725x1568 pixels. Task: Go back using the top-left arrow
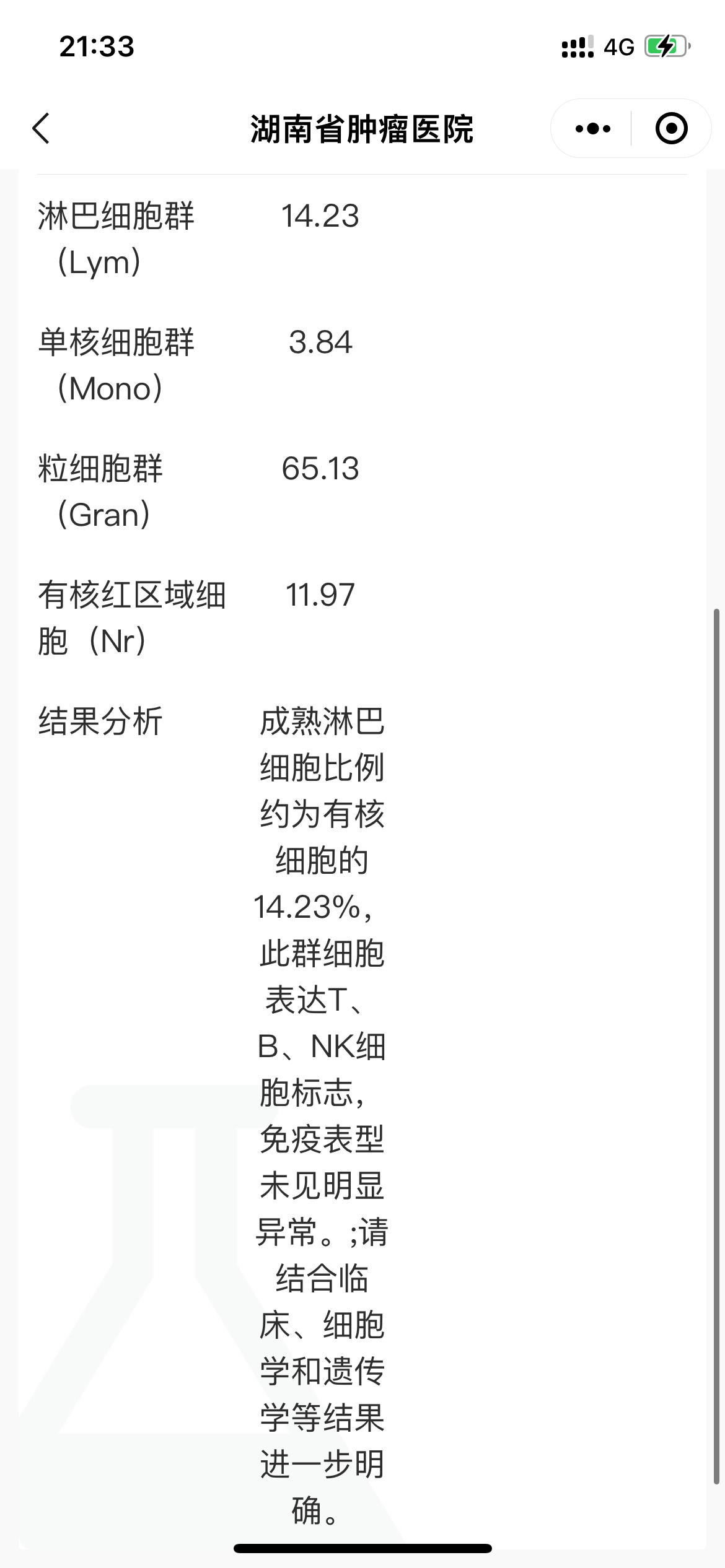coord(41,129)
